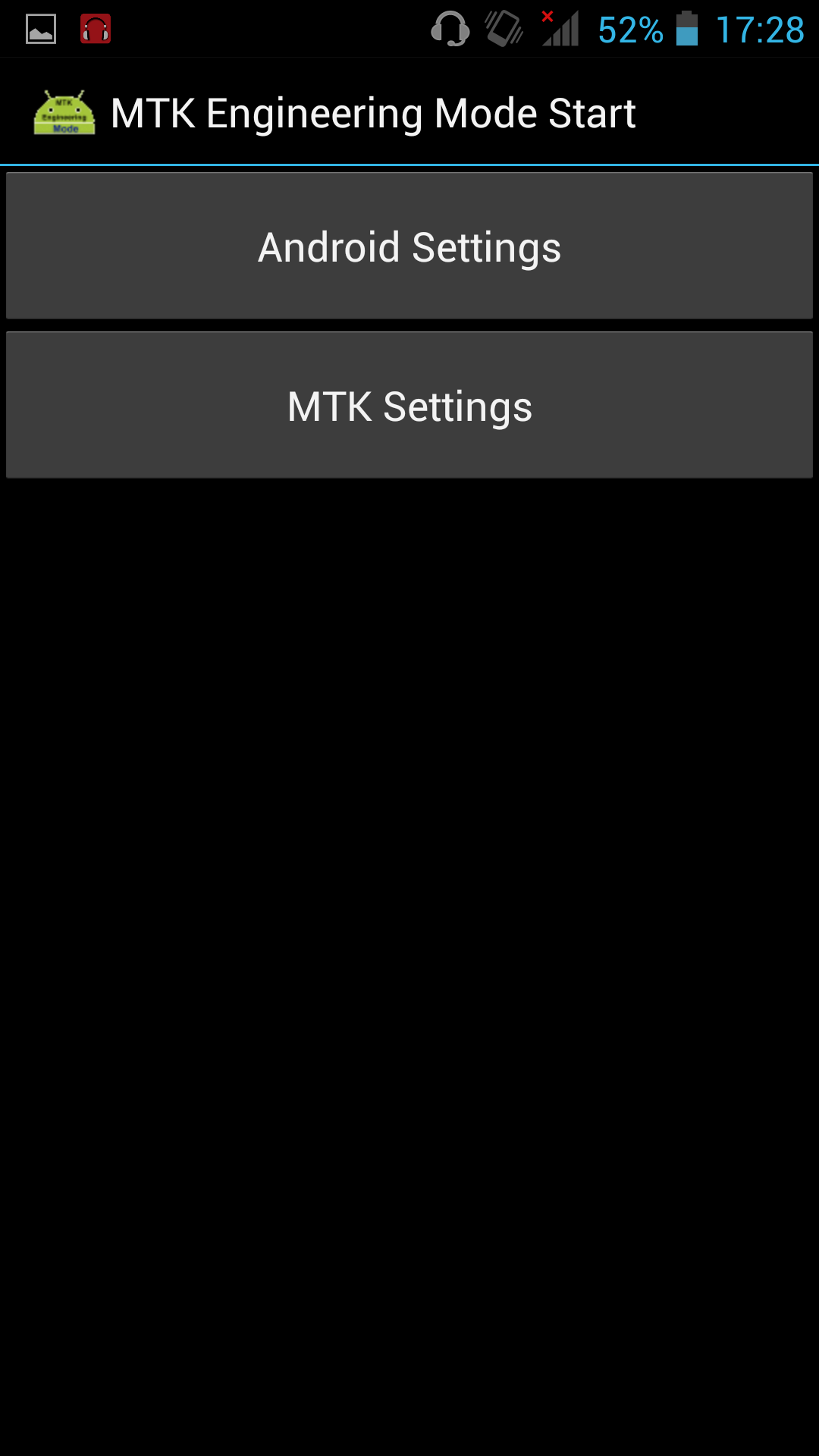The image size is (819, 1456).
Task: Open Android Settings
Action: pyautogui.click(x=409, y=246)
